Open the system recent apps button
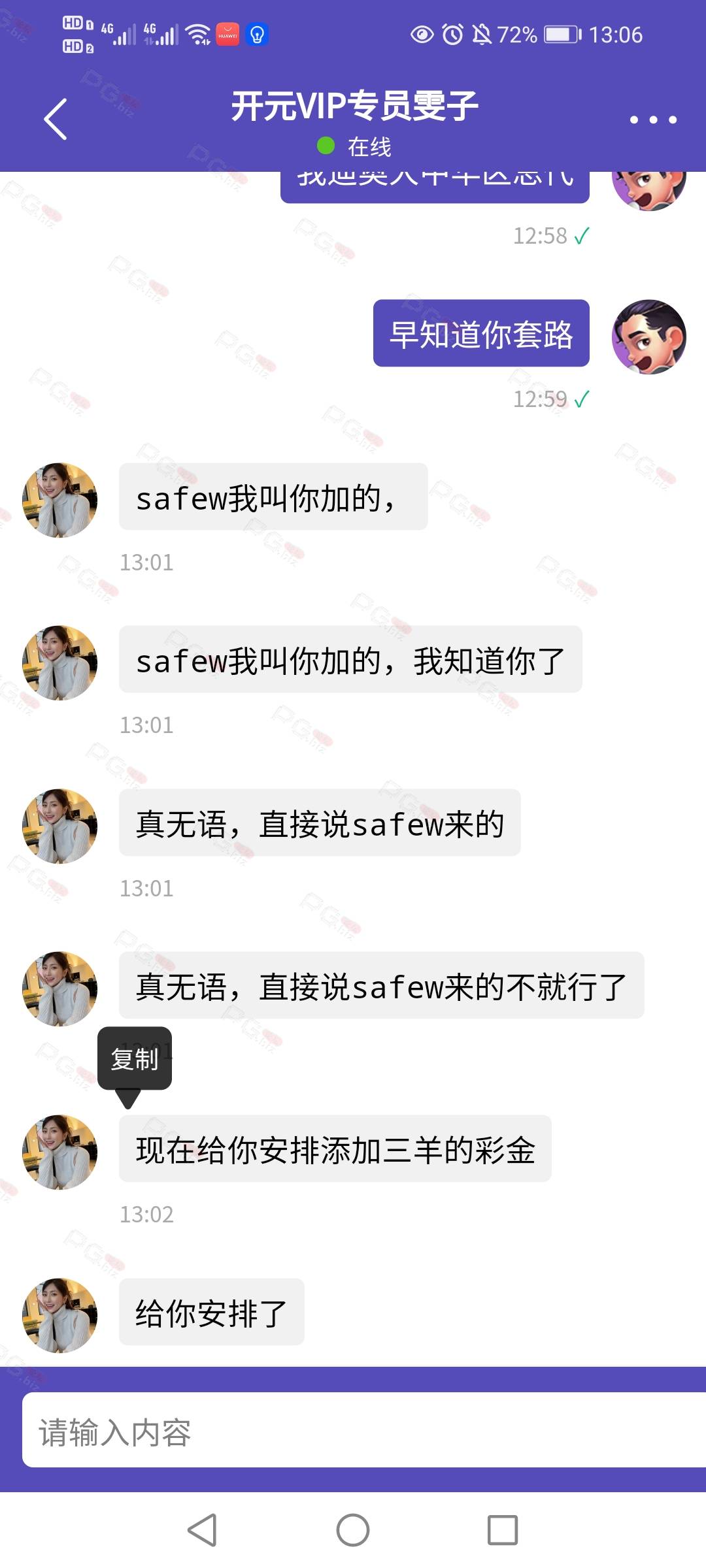Screen dimensions: 706x1568 503,1530
